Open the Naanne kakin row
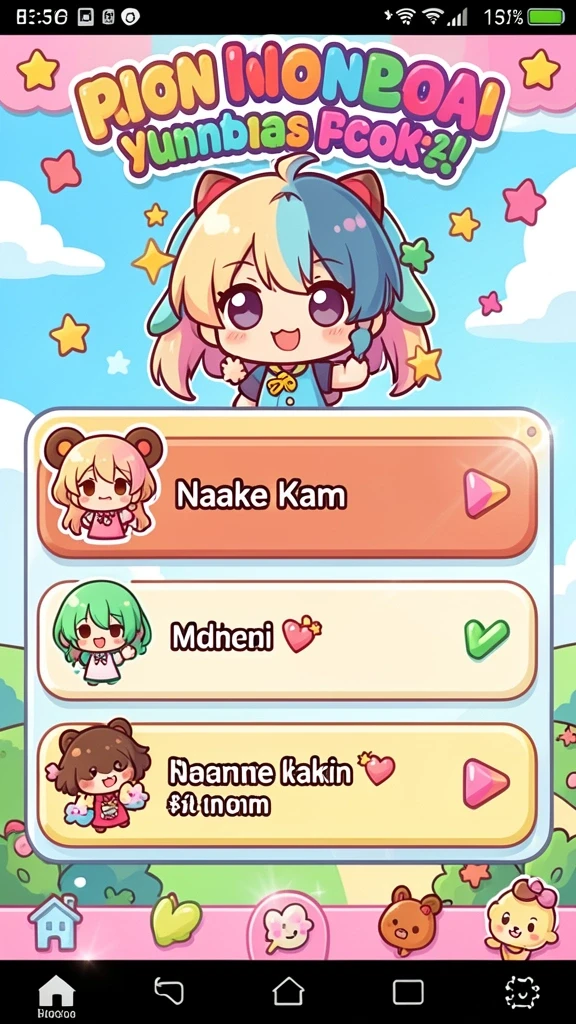This screenshot has height=1024, width=576. [287, 785]
